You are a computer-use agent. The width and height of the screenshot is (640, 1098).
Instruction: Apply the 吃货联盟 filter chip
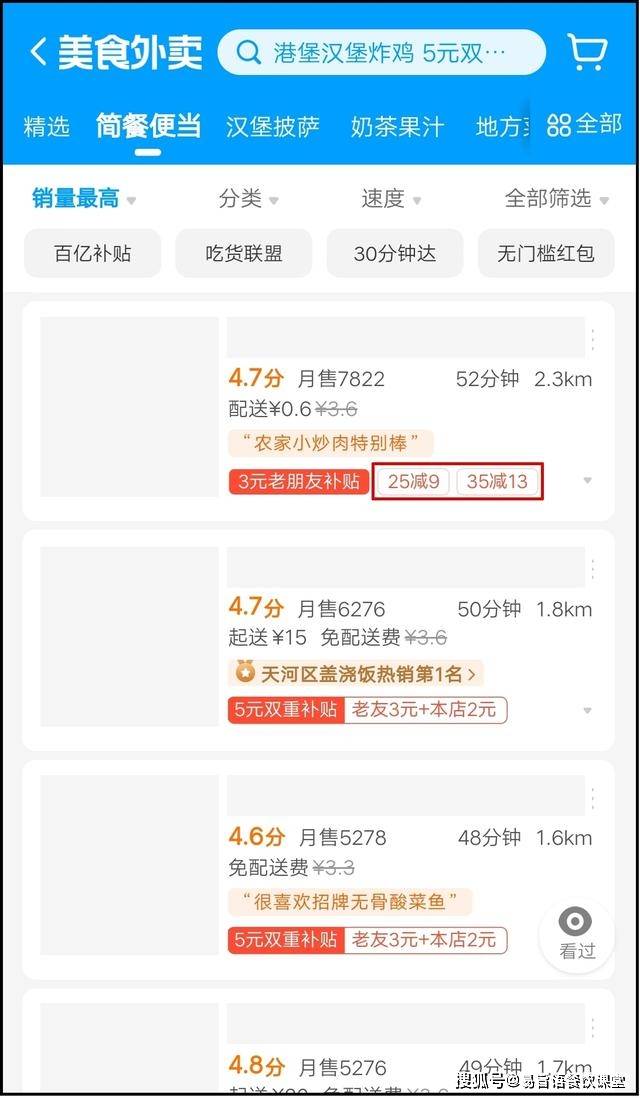coord(243,254)
